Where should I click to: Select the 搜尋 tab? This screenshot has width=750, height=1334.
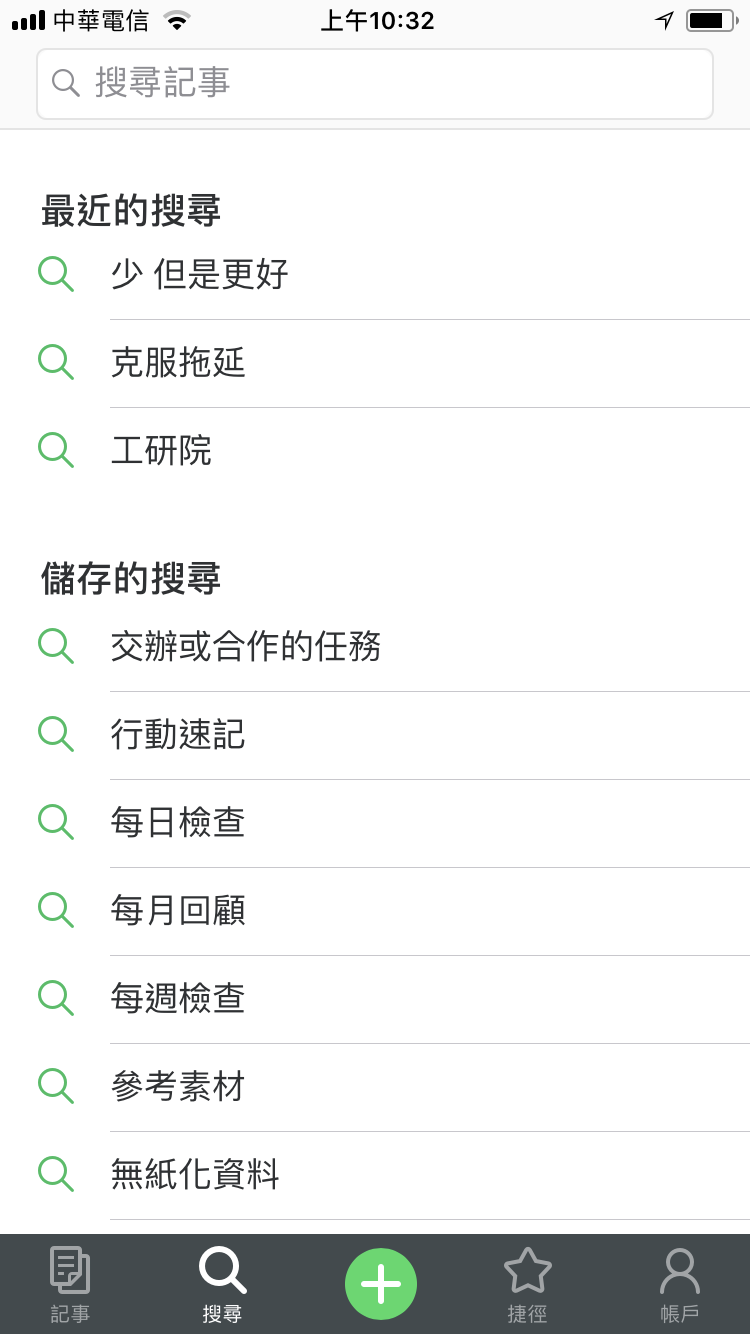pyautogui.click(x=222, y=1285)
